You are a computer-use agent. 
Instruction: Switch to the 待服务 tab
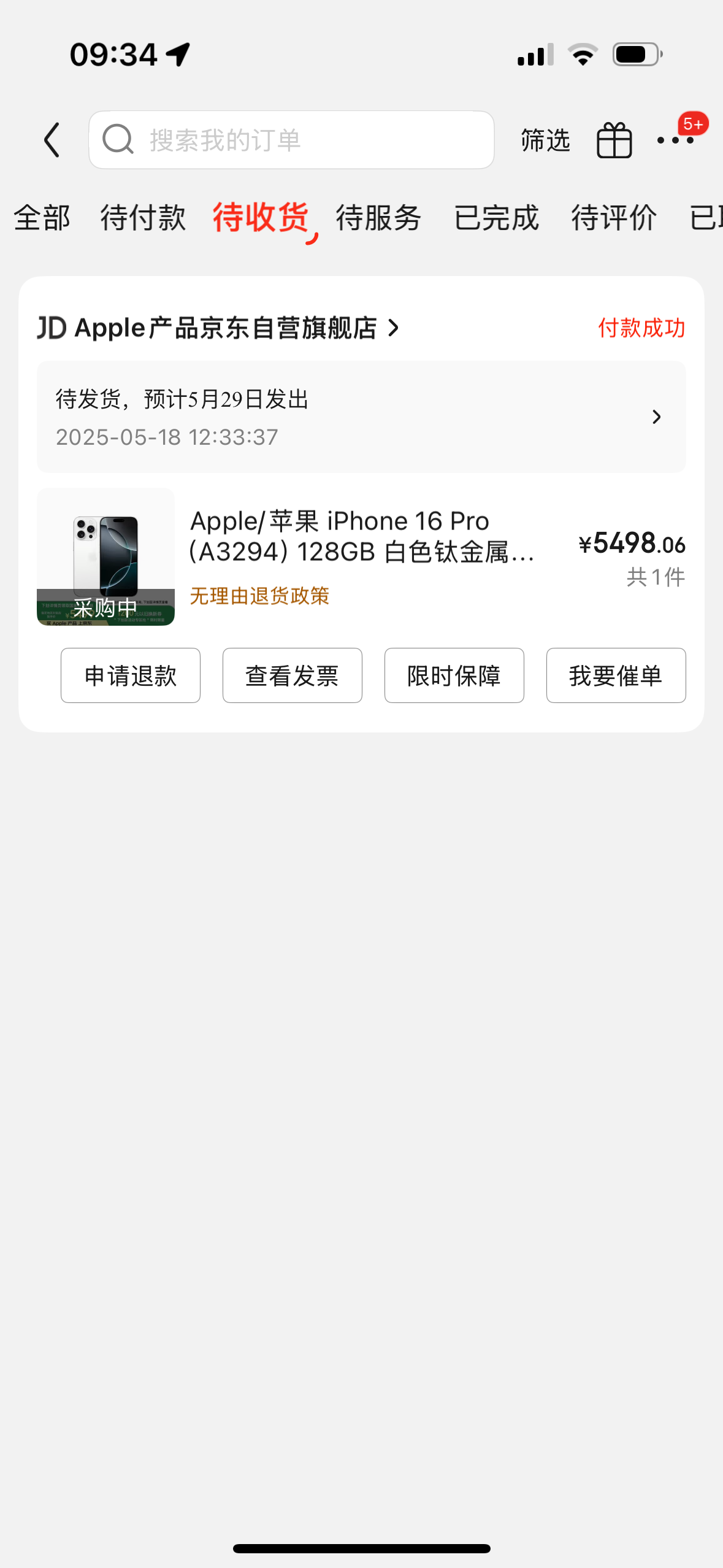pyautogui.click(x=378, y=218)
